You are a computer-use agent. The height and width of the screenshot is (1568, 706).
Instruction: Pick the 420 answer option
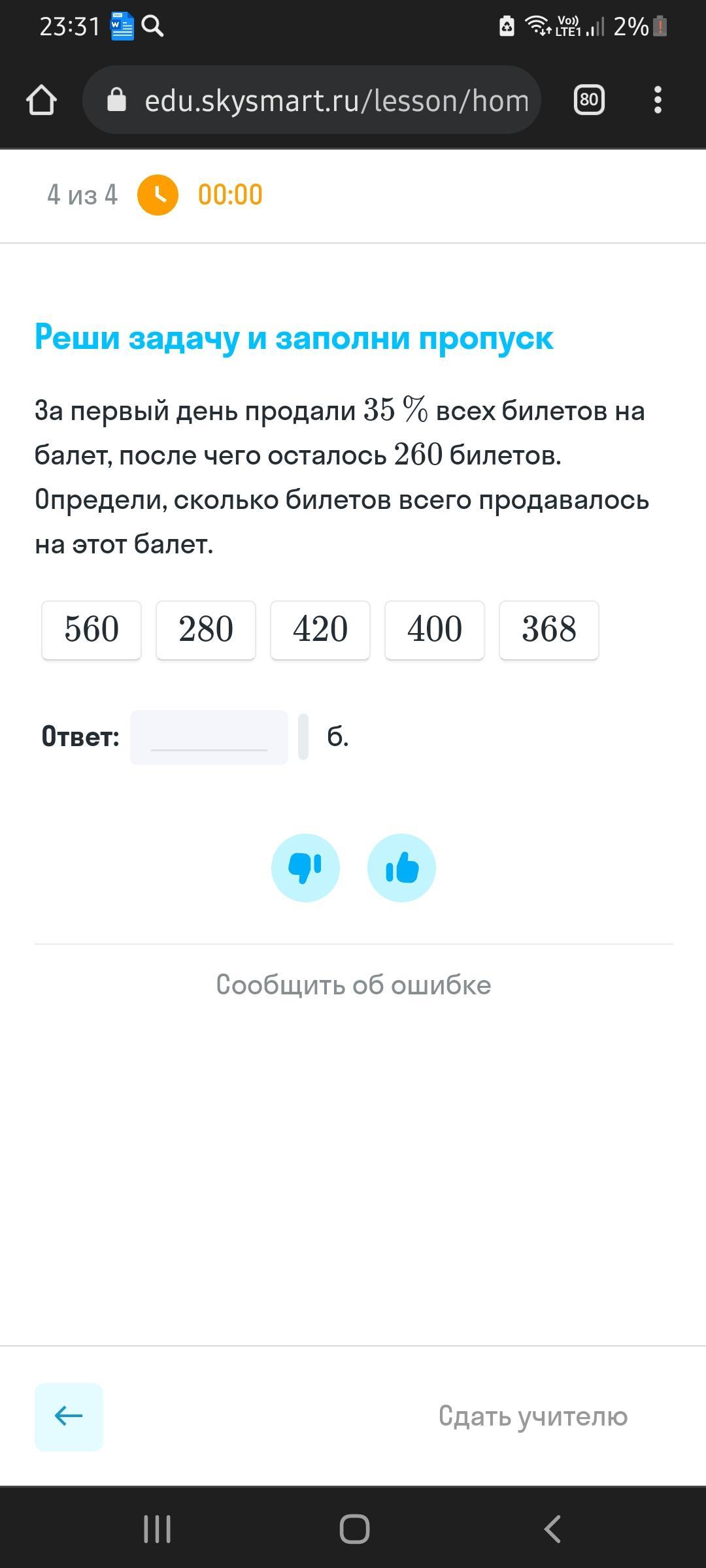click(x=320, y=630)
